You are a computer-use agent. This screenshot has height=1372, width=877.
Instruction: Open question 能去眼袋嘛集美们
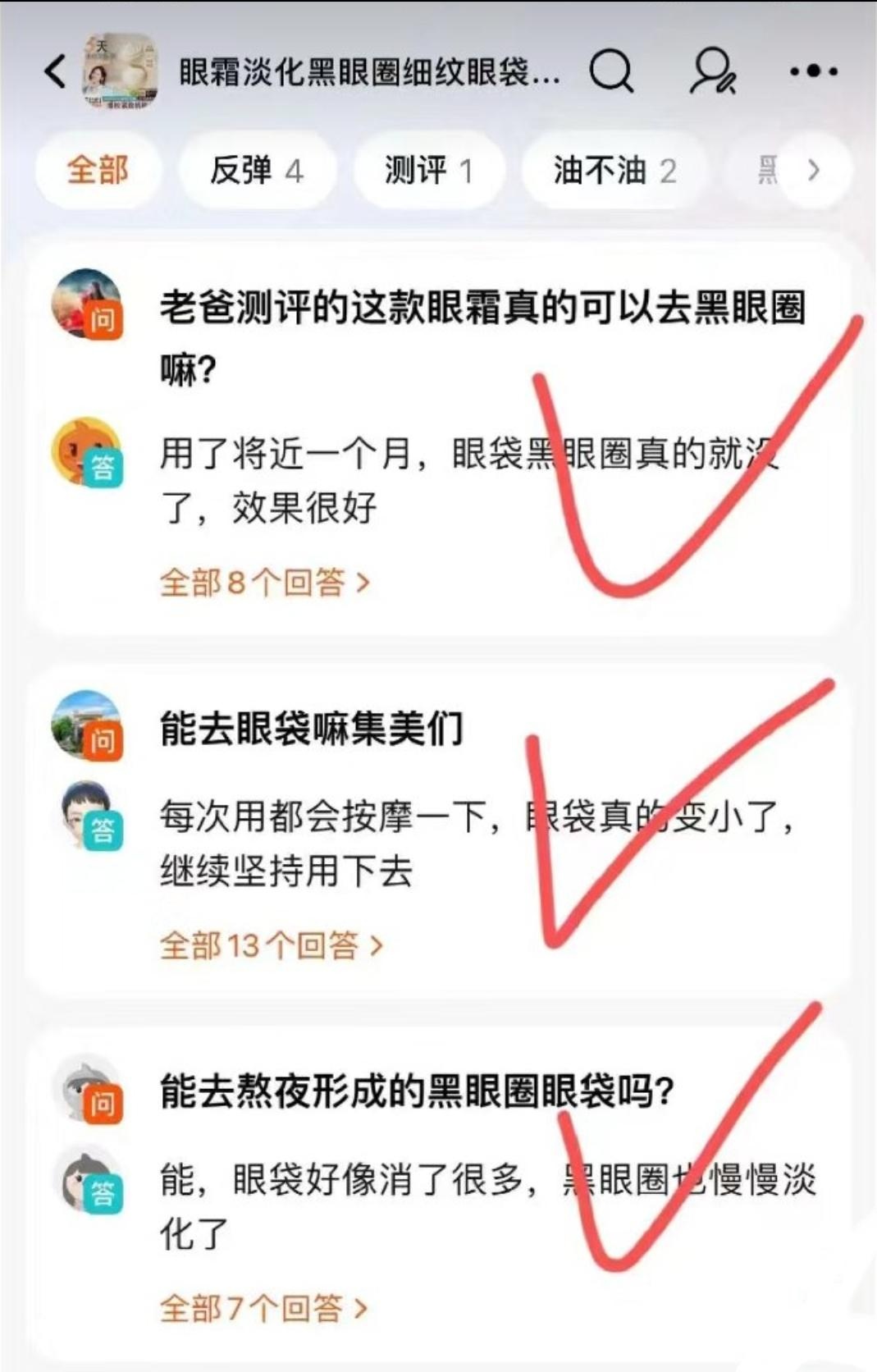click(x=312, y=729)
